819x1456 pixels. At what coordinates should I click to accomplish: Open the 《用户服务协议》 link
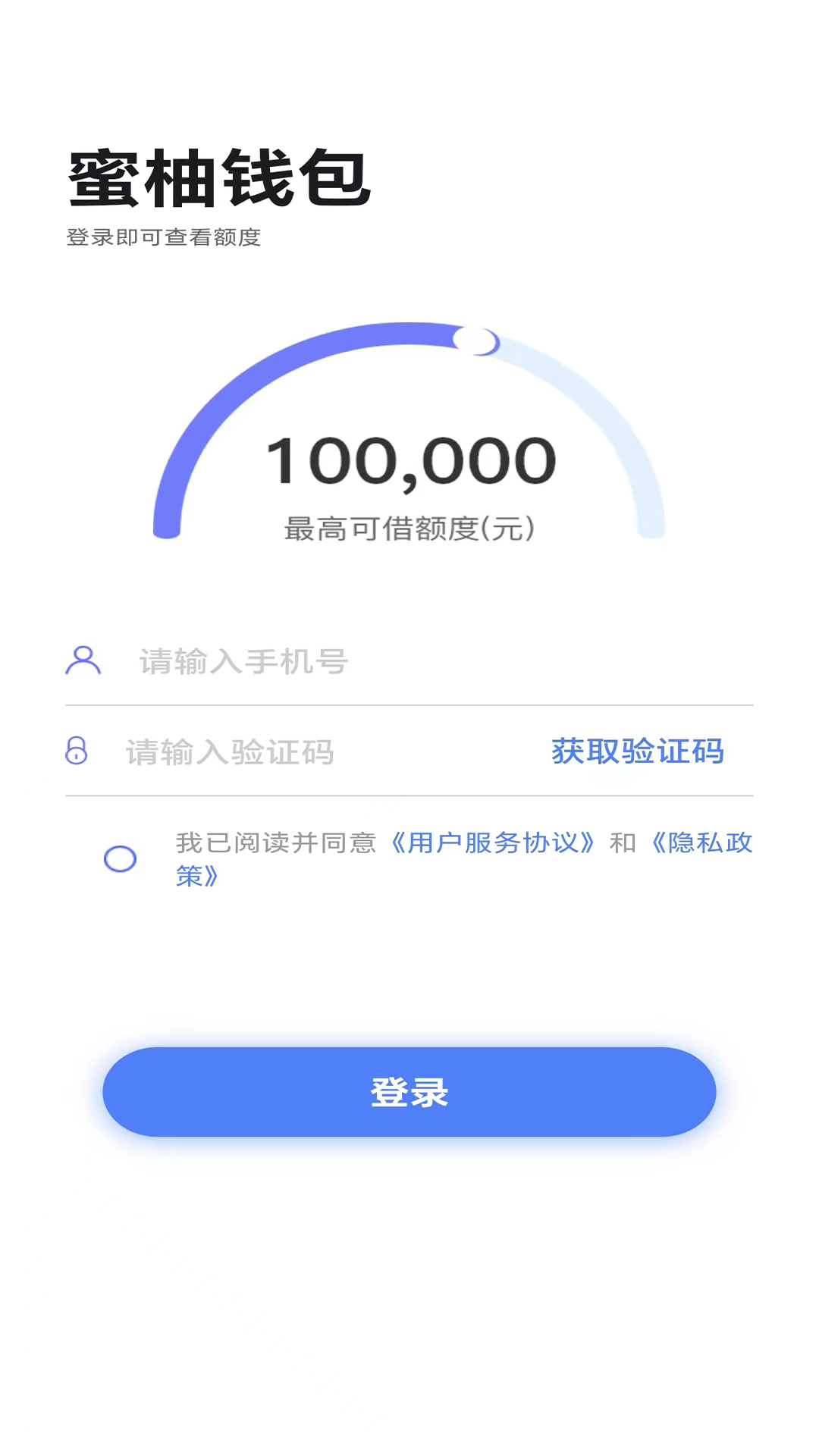(x=492, y=843)
